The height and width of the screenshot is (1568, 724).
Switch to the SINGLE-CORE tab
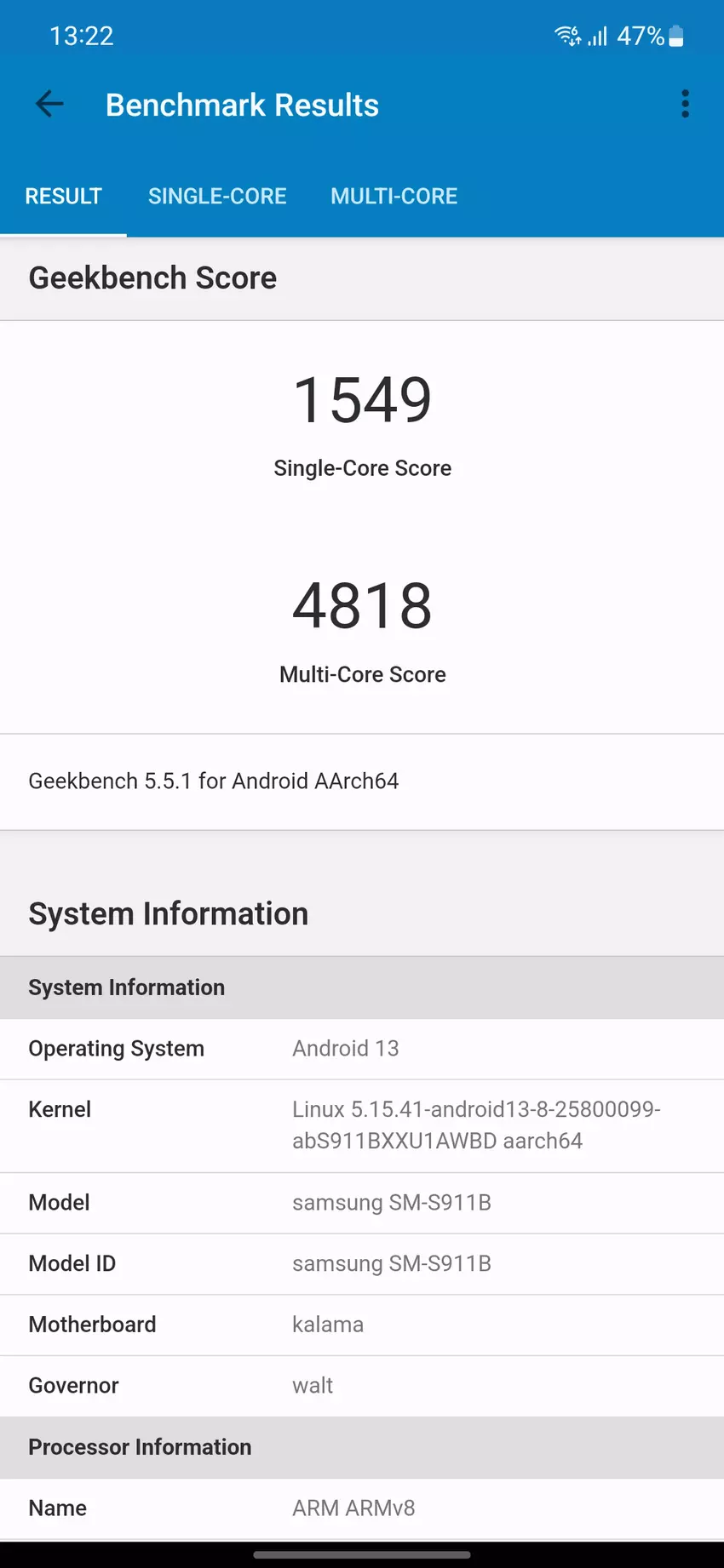217,197
